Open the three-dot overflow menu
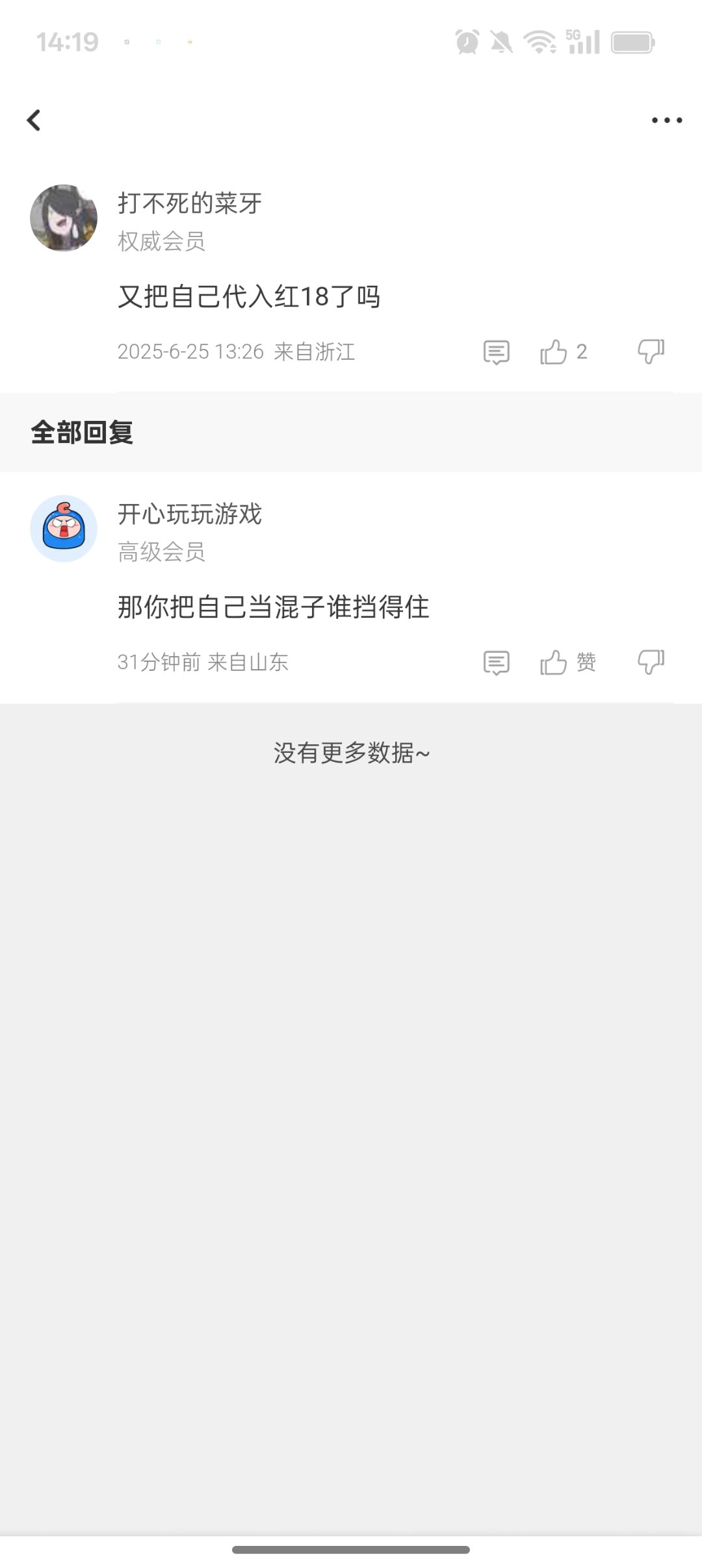 667,120
